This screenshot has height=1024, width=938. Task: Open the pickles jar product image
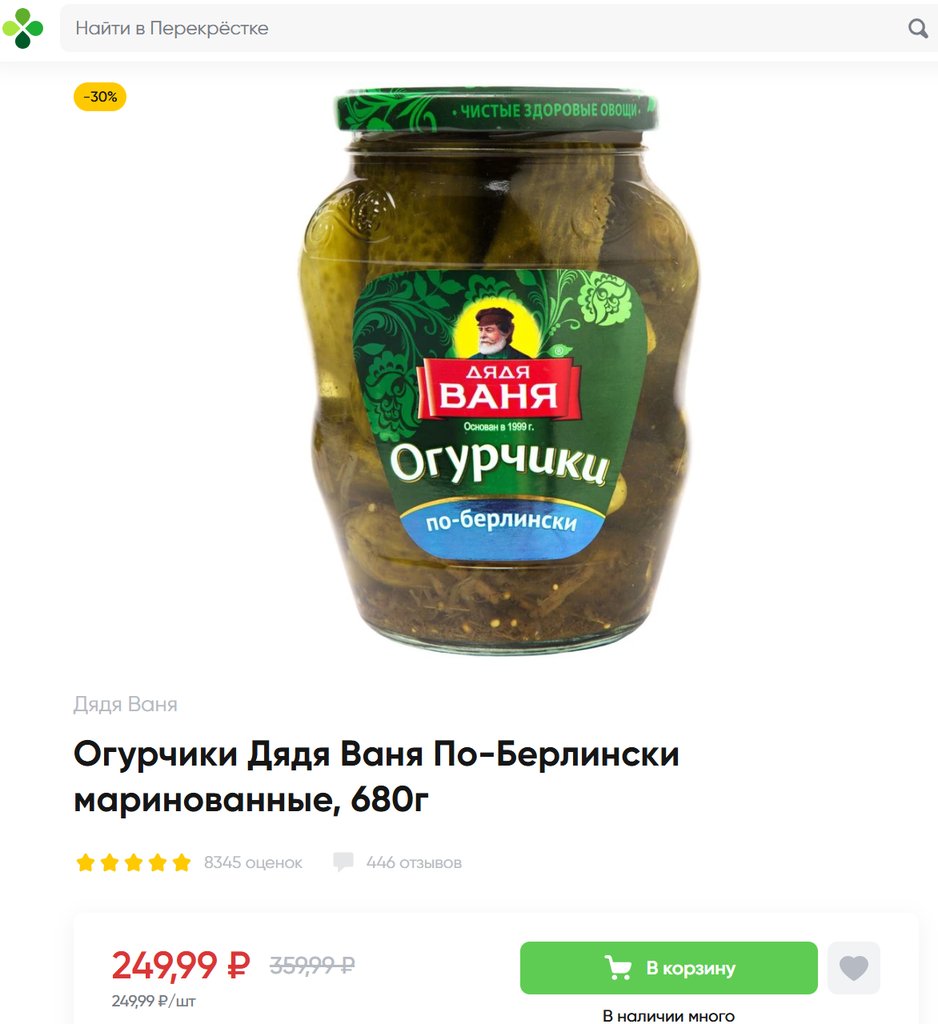(498, 370)
